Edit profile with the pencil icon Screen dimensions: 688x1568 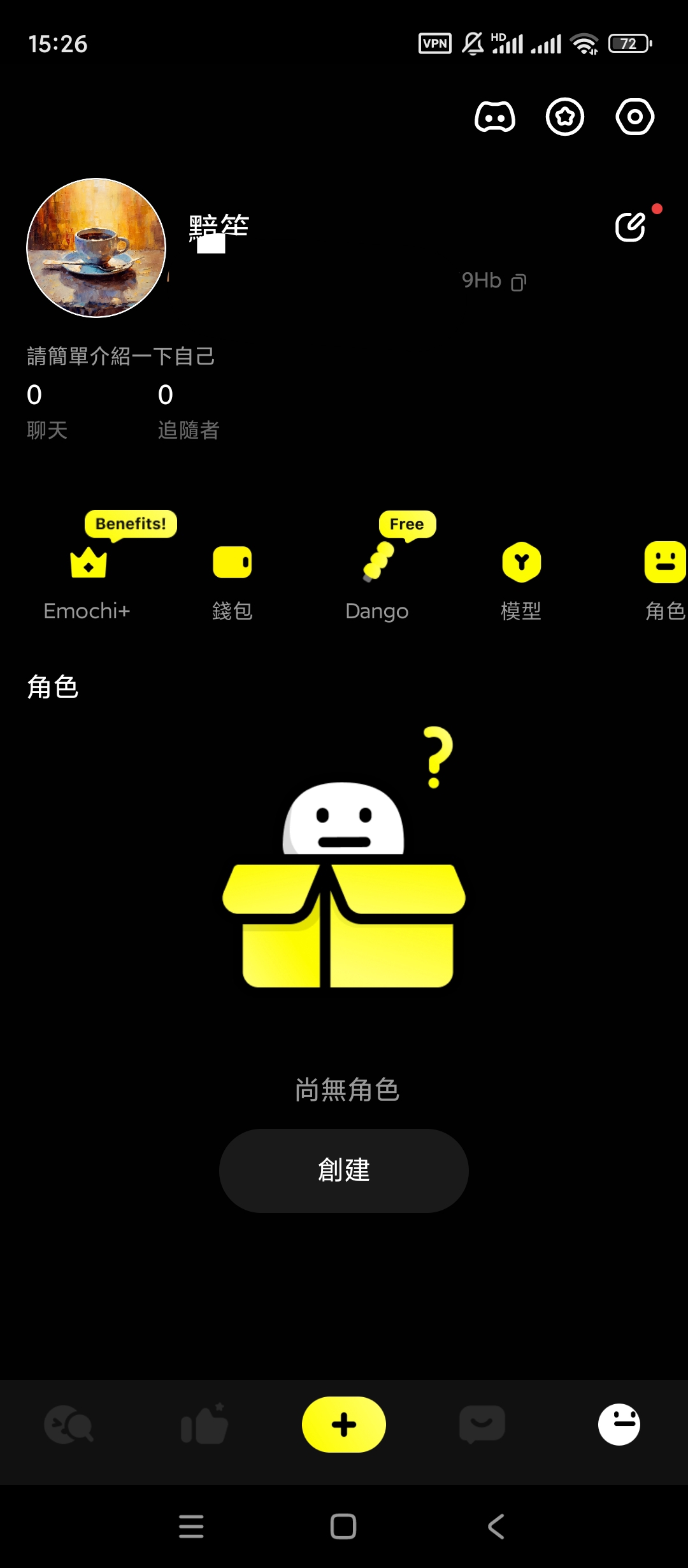(x=631, y=227)
